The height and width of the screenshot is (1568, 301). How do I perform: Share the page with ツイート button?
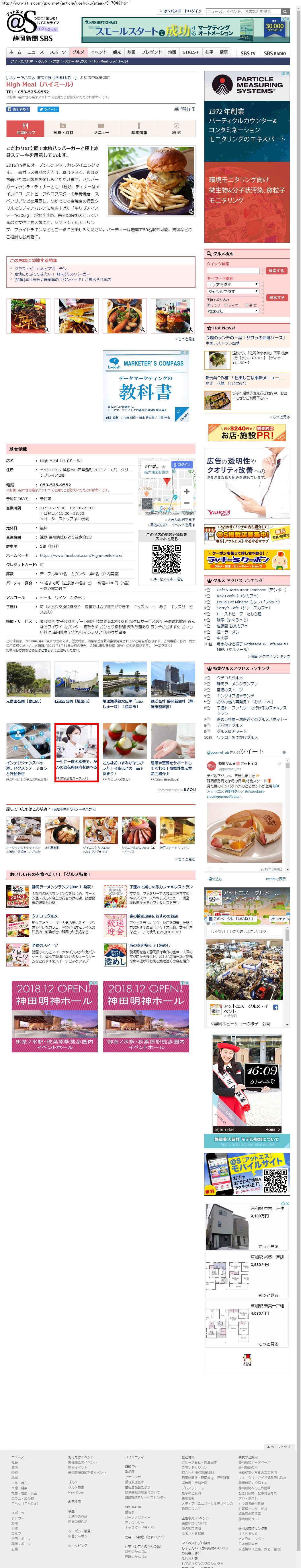[x=48, y=109]
